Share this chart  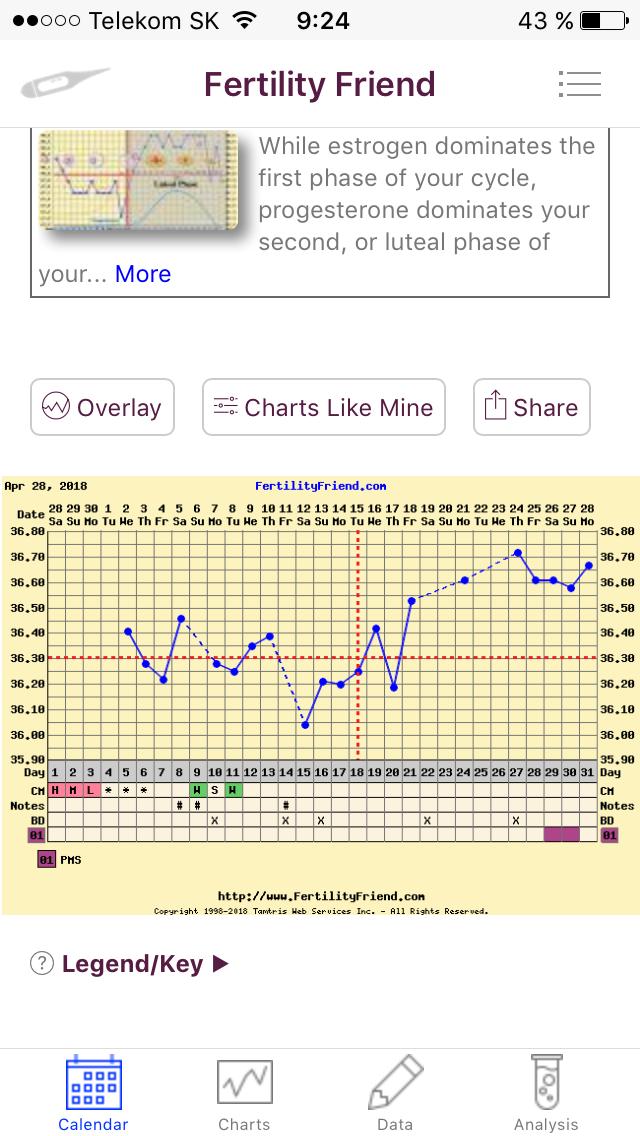click(531, 407)
